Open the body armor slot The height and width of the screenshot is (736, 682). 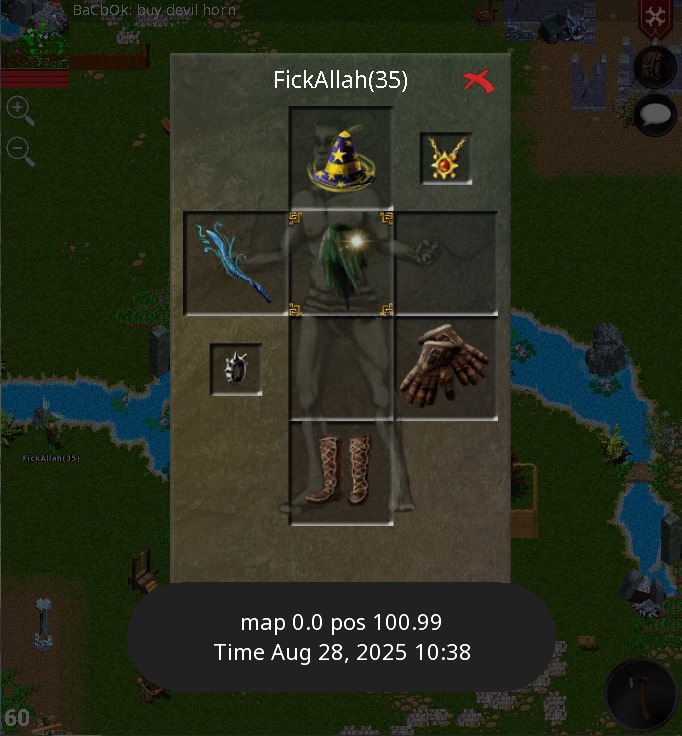click(x=340, y=264)
